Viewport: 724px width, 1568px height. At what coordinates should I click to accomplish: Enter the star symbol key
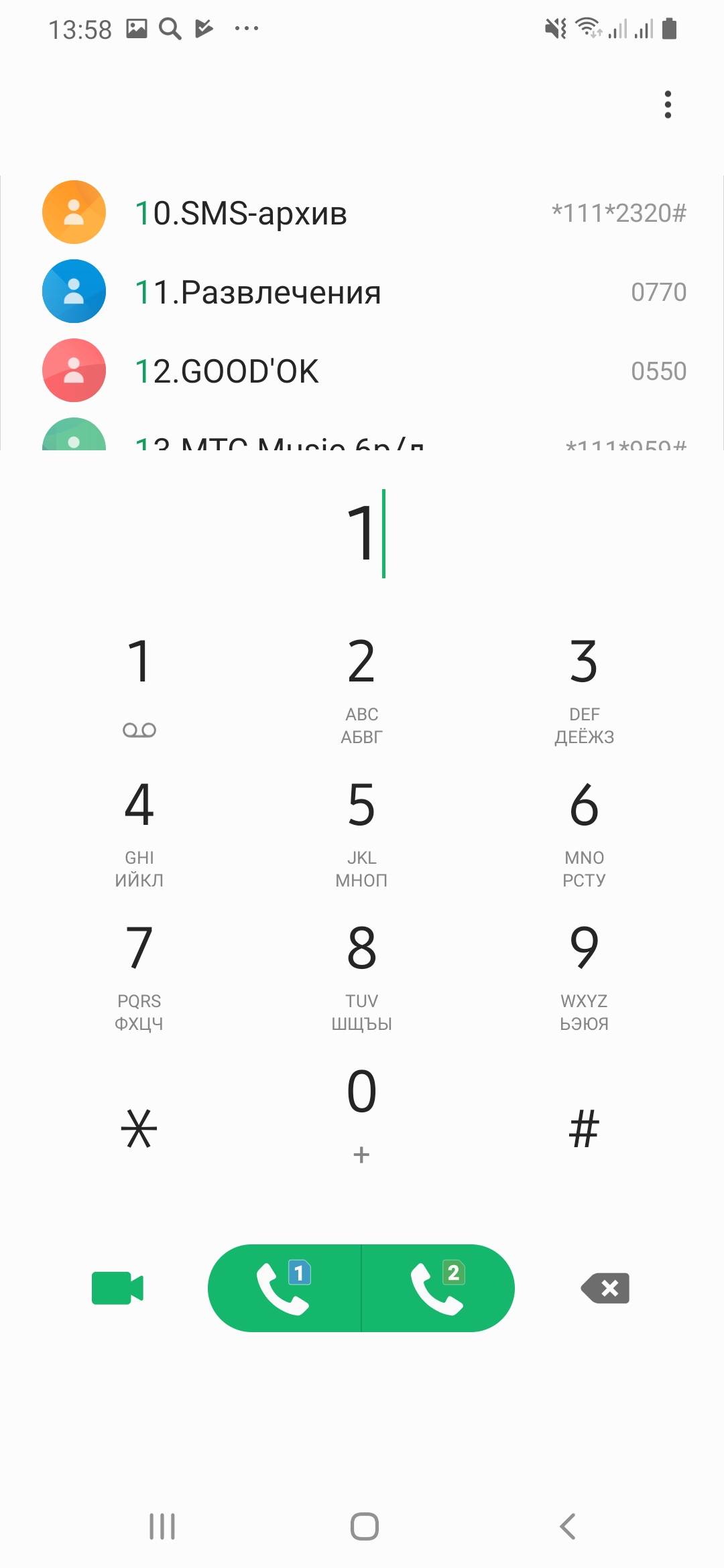139,1128
